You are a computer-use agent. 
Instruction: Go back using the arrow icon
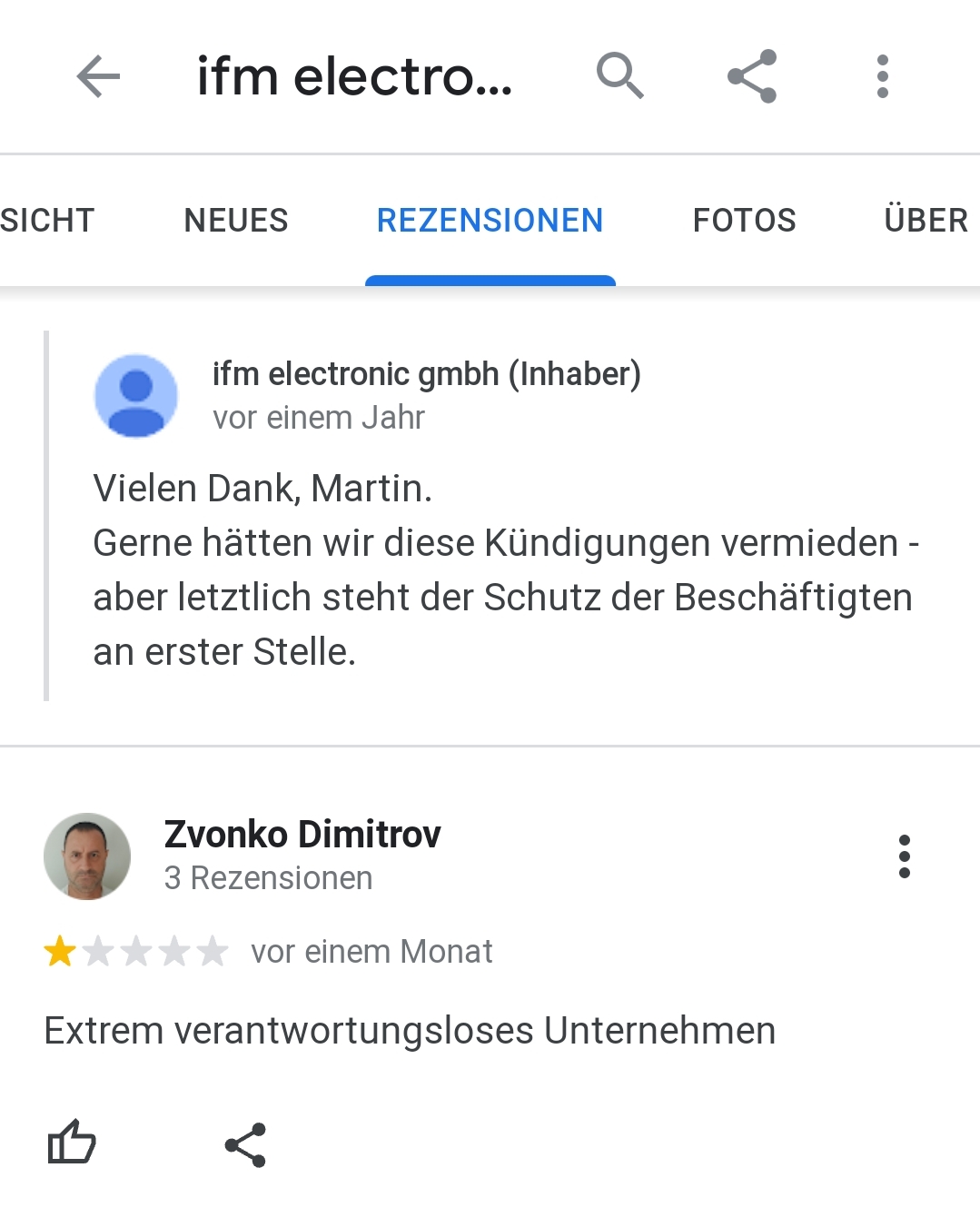click(x=98, y=76)
